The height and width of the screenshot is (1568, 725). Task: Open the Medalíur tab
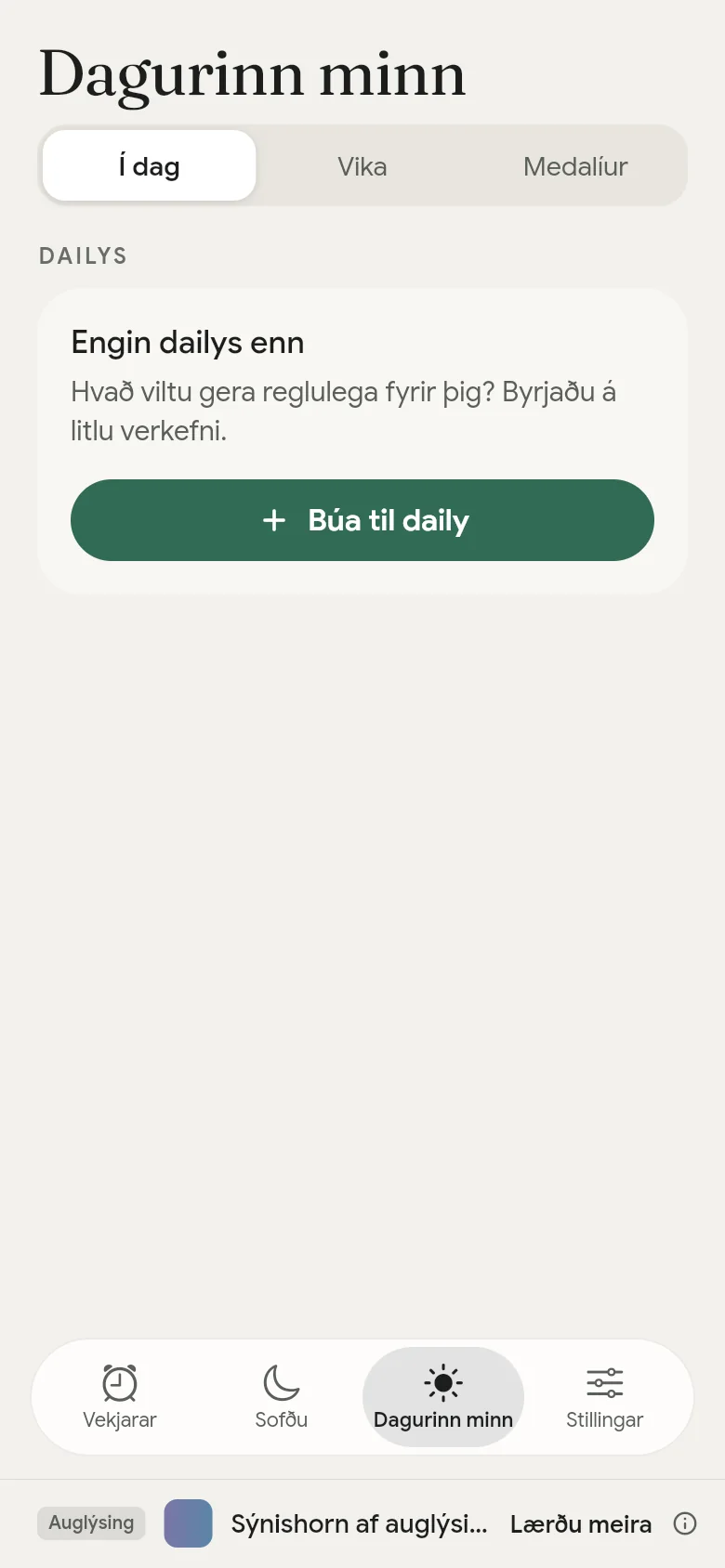point(575,166)
